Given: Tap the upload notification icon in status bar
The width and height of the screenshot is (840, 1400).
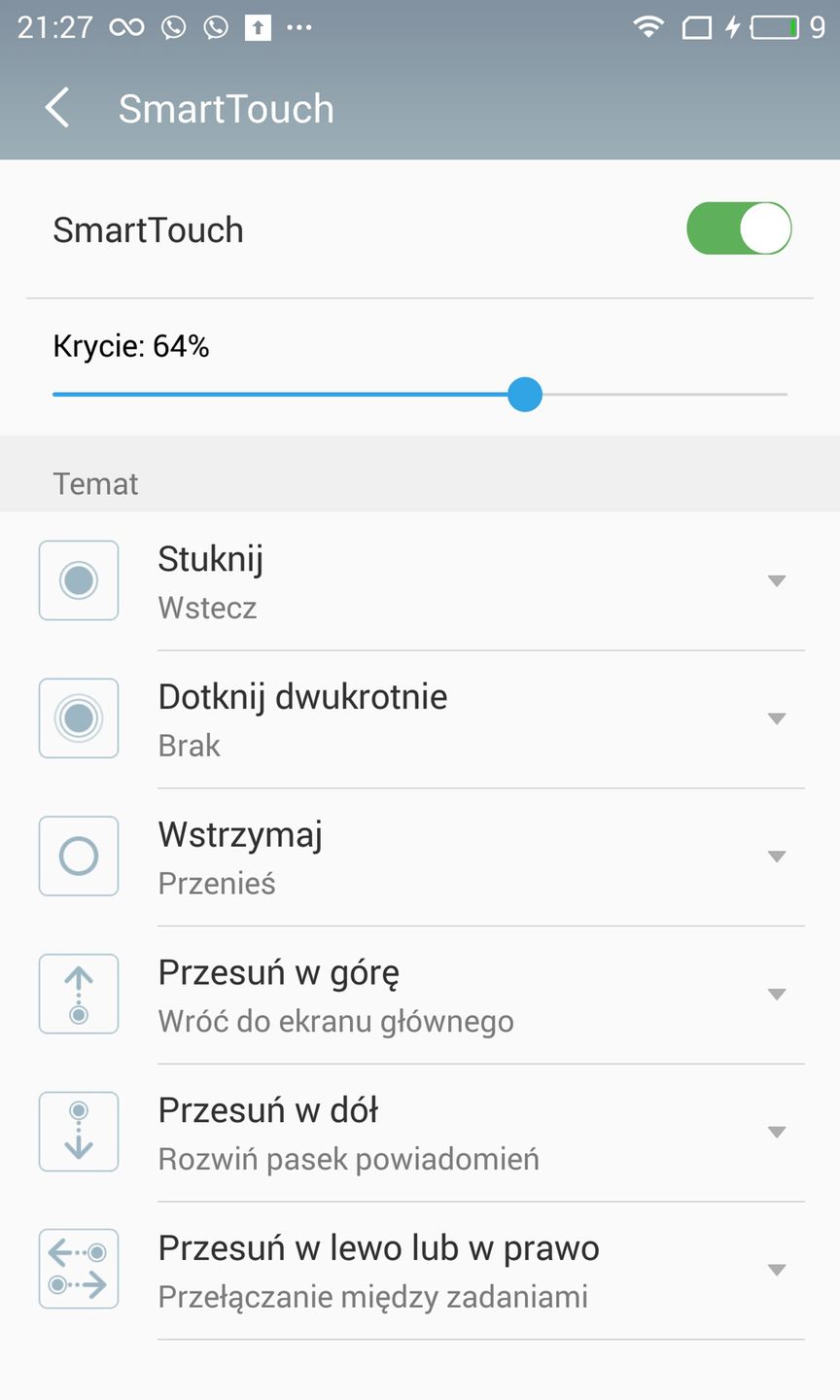Looking at the screenshot, I should pyautogui.click(x=258, y=27).
